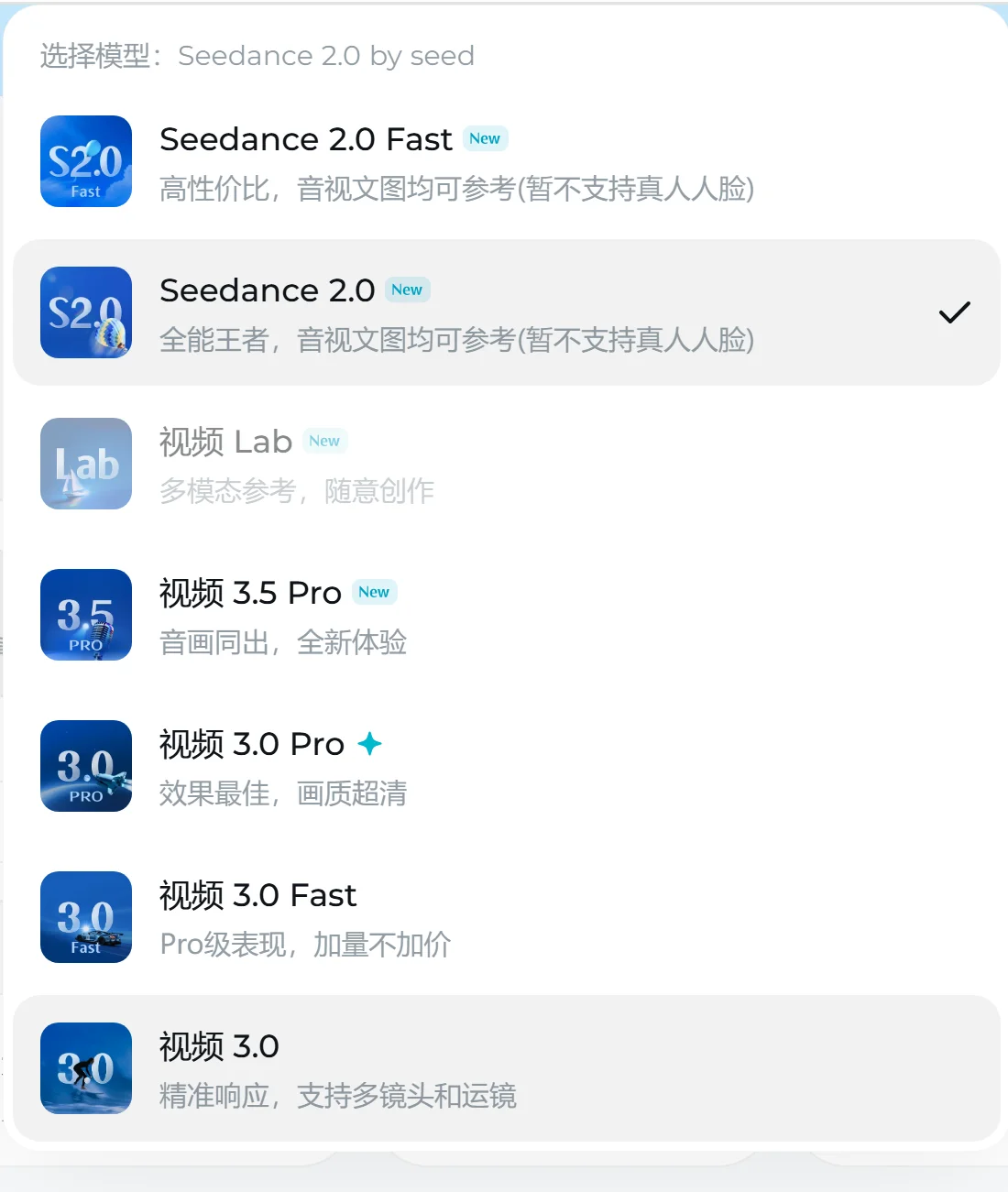Click the New badge on Seedance 2.0
1008x1192 pixels.
(407, 290)
